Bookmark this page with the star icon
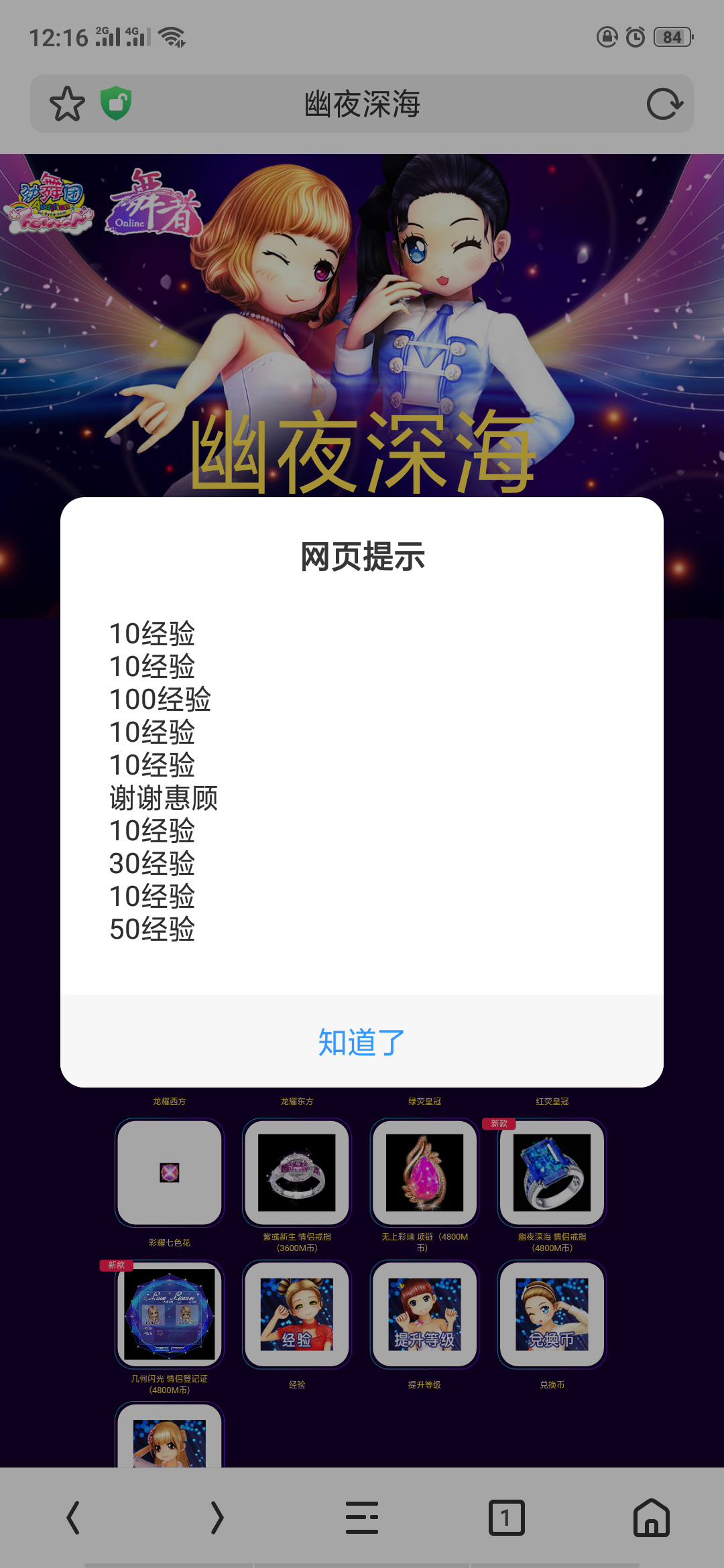The image size is (724, 1568). click(67, 104)
